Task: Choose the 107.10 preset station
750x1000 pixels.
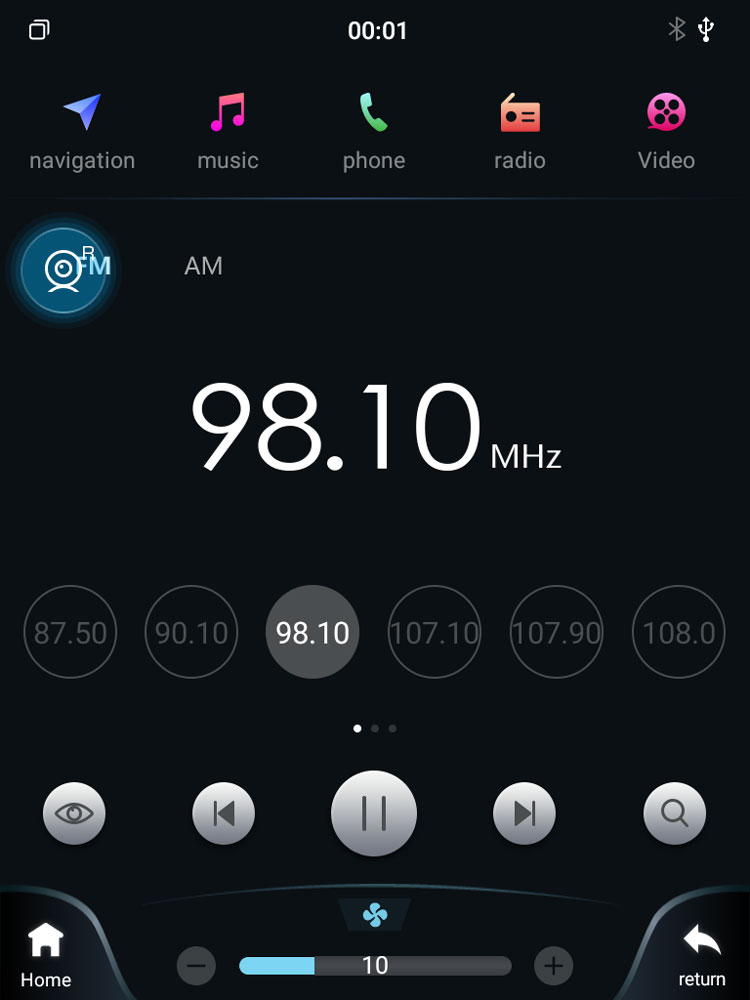Action: pos(434,632)
